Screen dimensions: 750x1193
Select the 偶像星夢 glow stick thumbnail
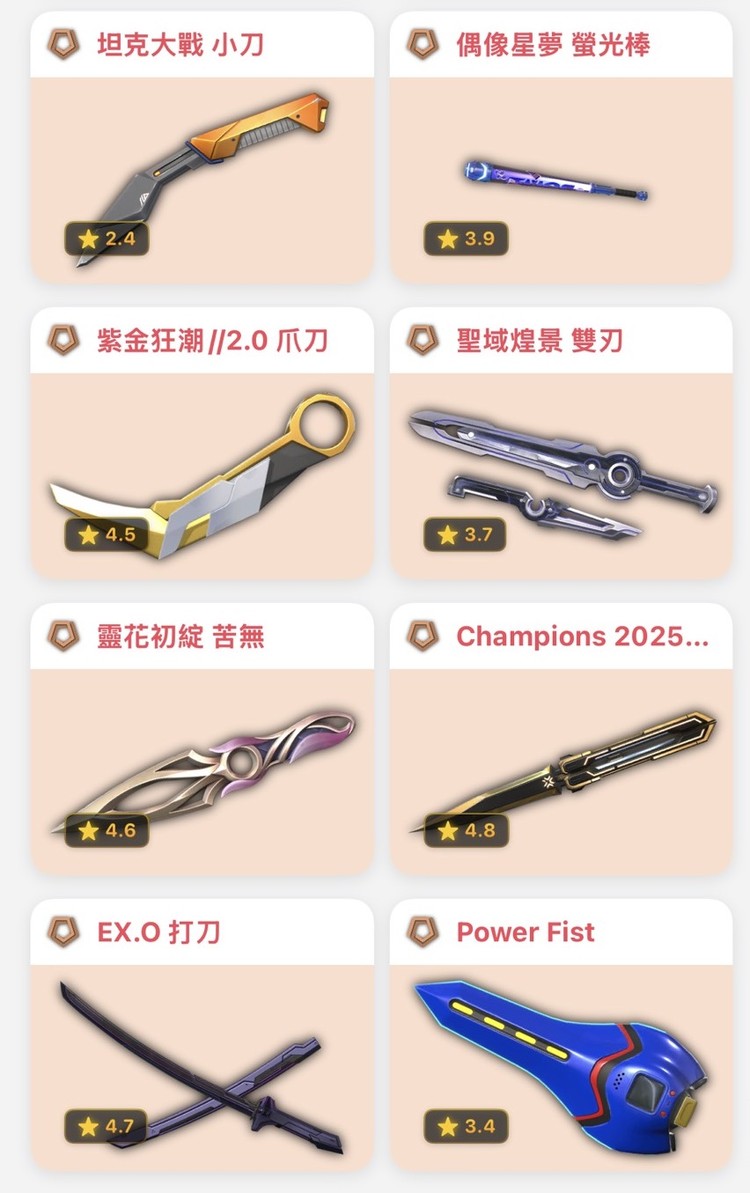555,180
